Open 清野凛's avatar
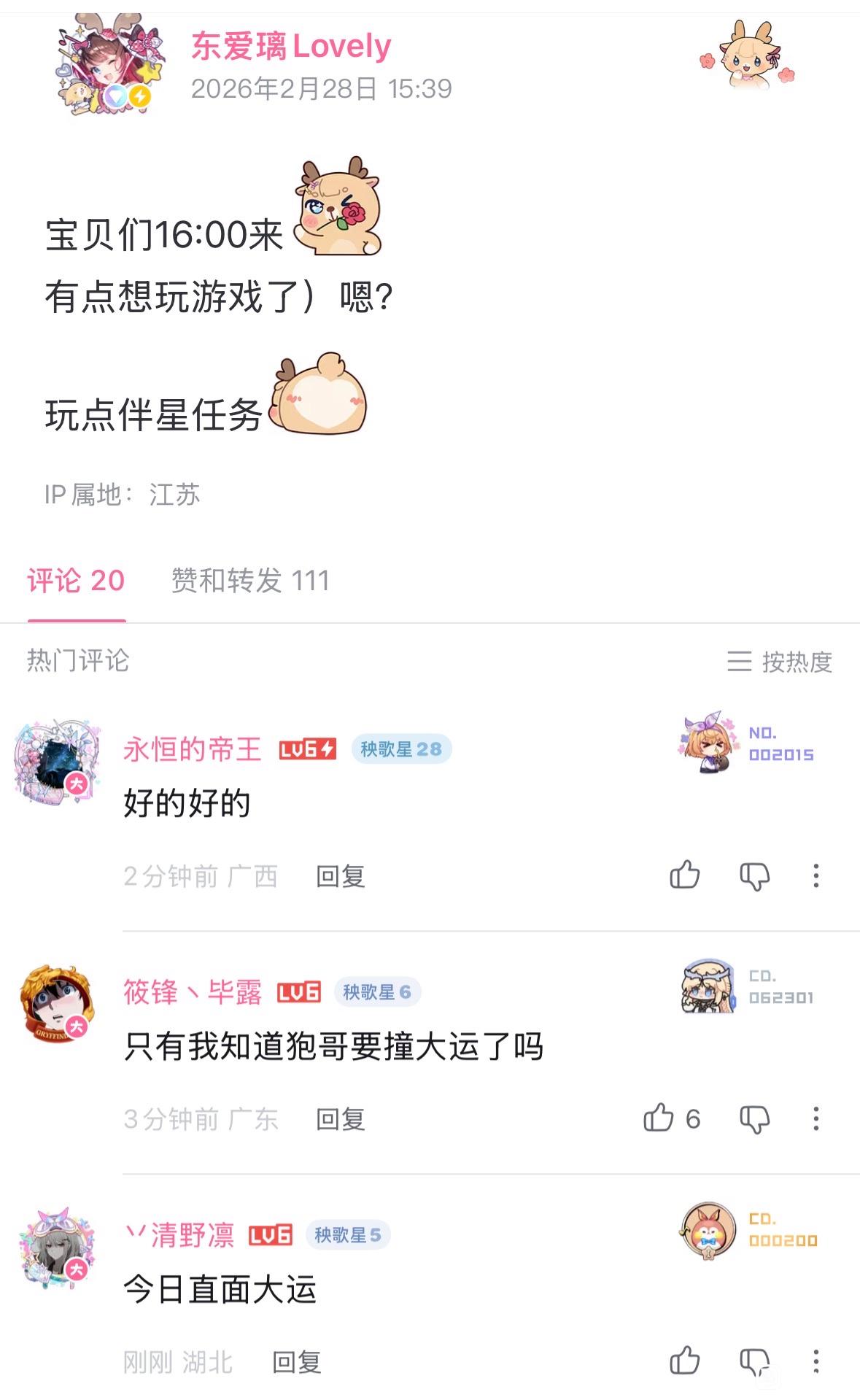Screen dimensions: 860x1400 56,1247
